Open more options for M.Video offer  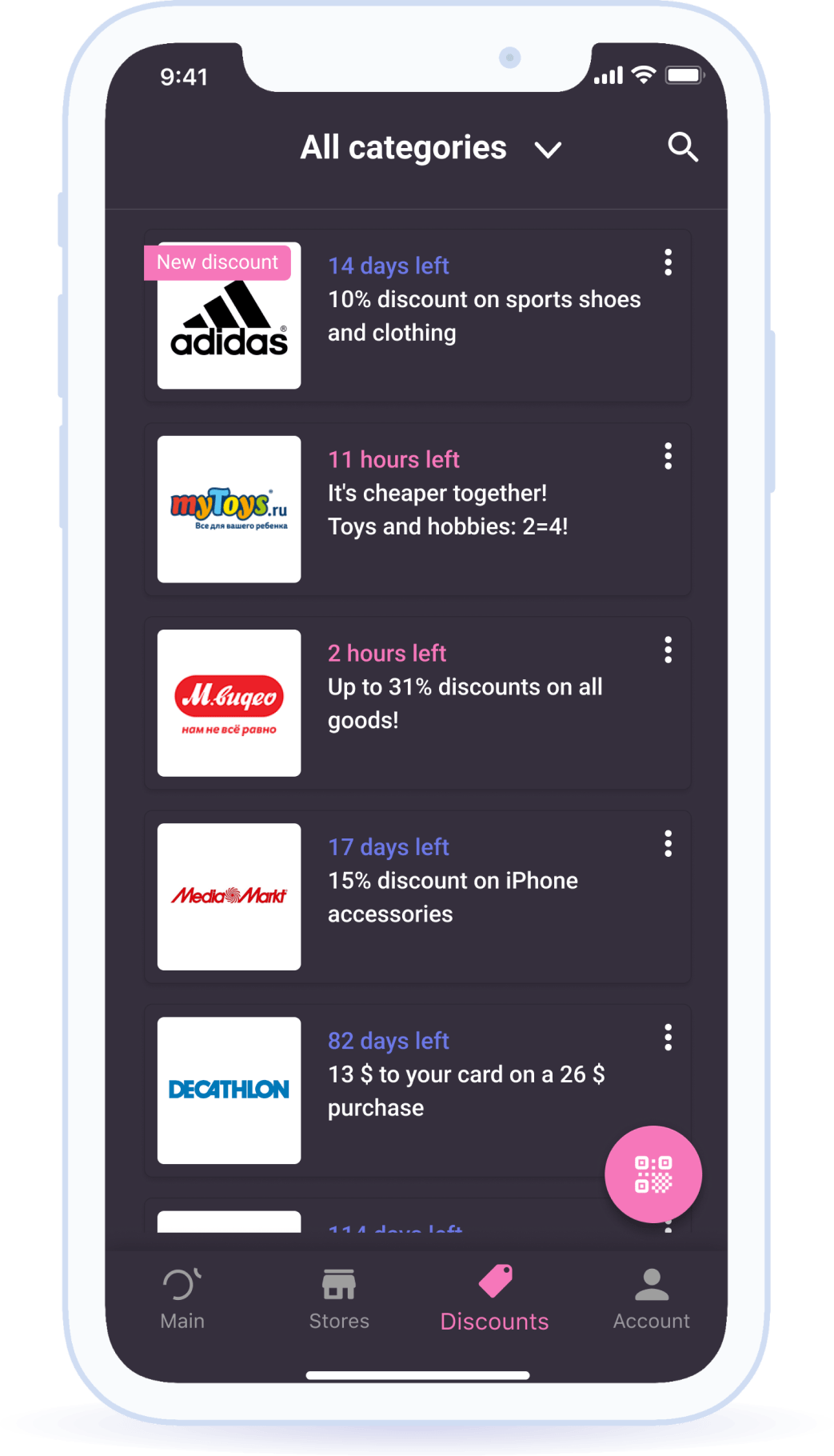668,650
